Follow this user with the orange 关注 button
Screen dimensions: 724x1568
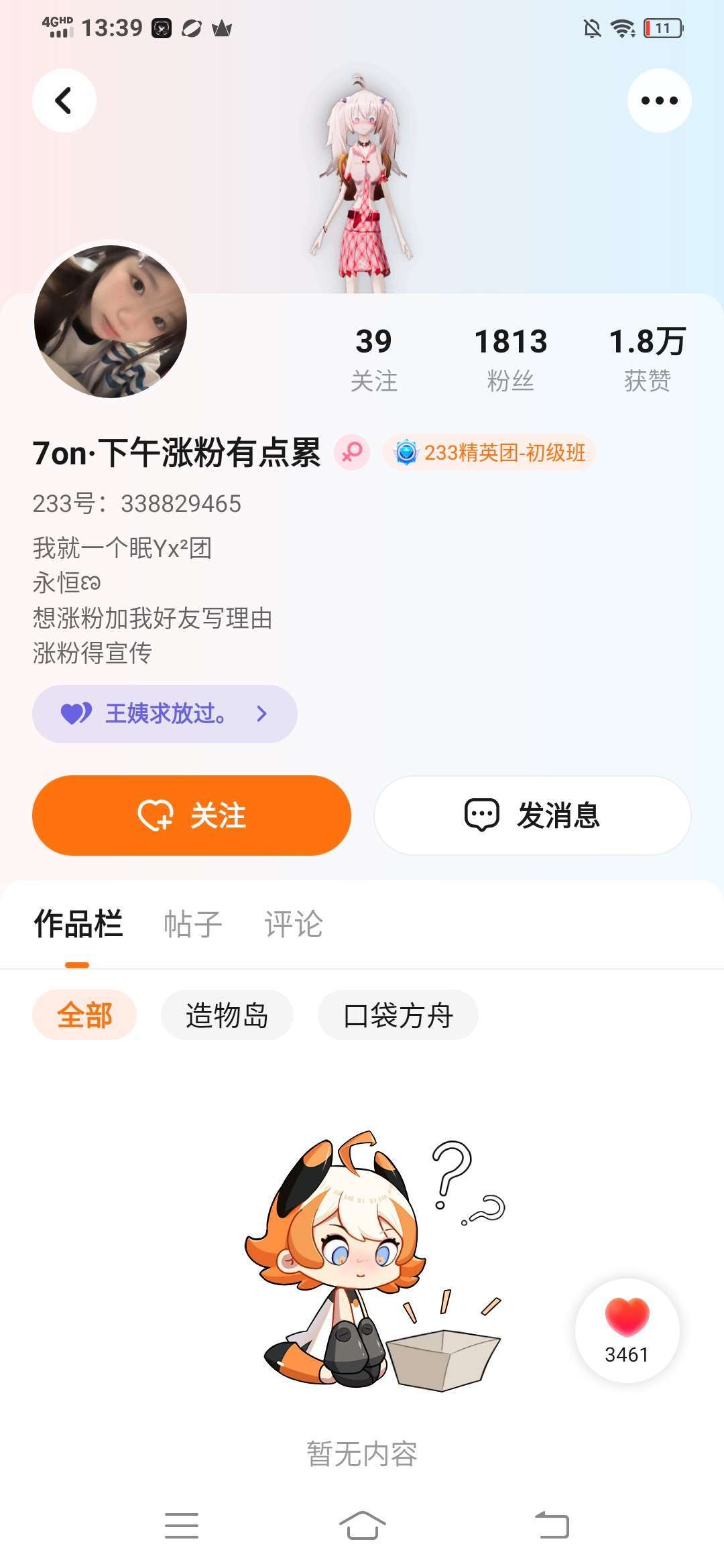click(x=192, y=815)
